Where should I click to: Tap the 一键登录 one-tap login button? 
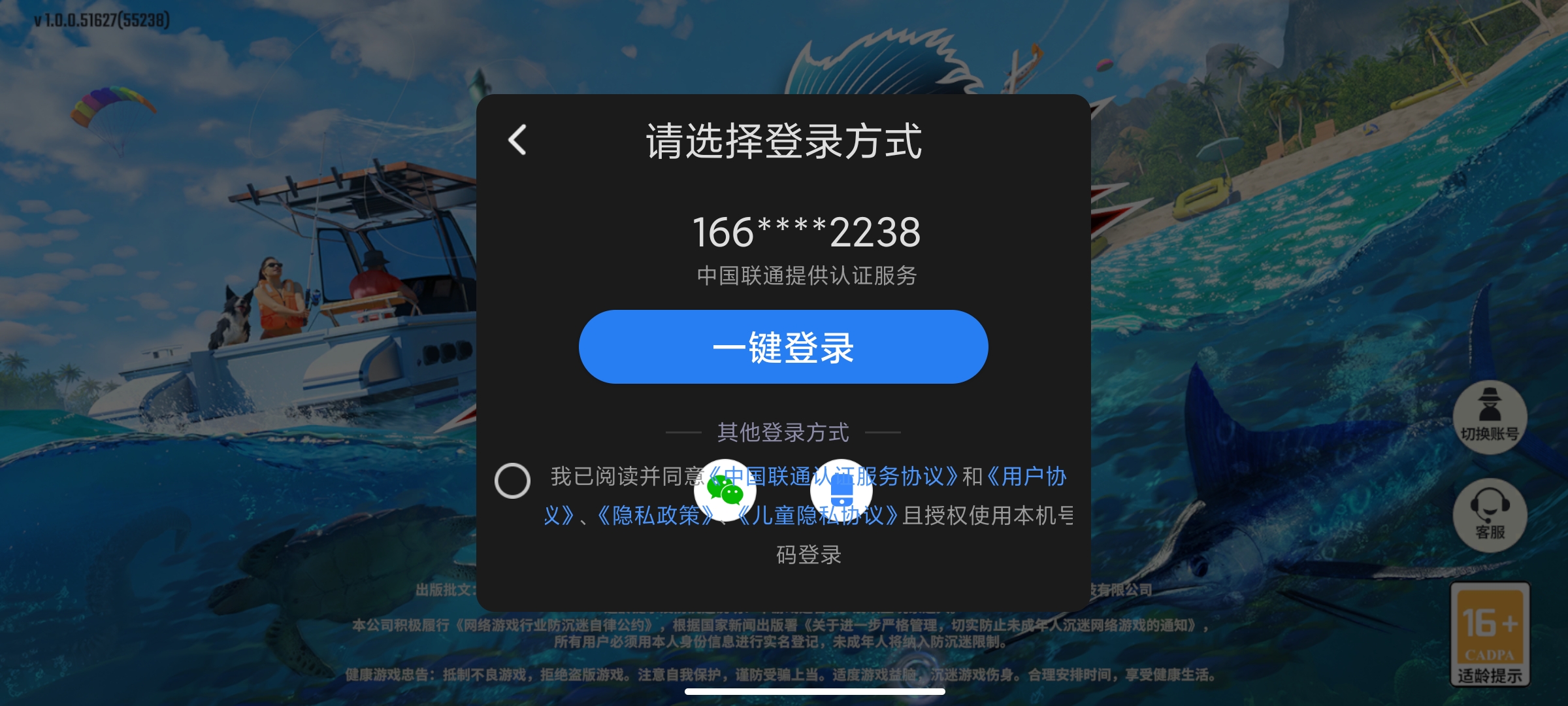coord(783,347)
